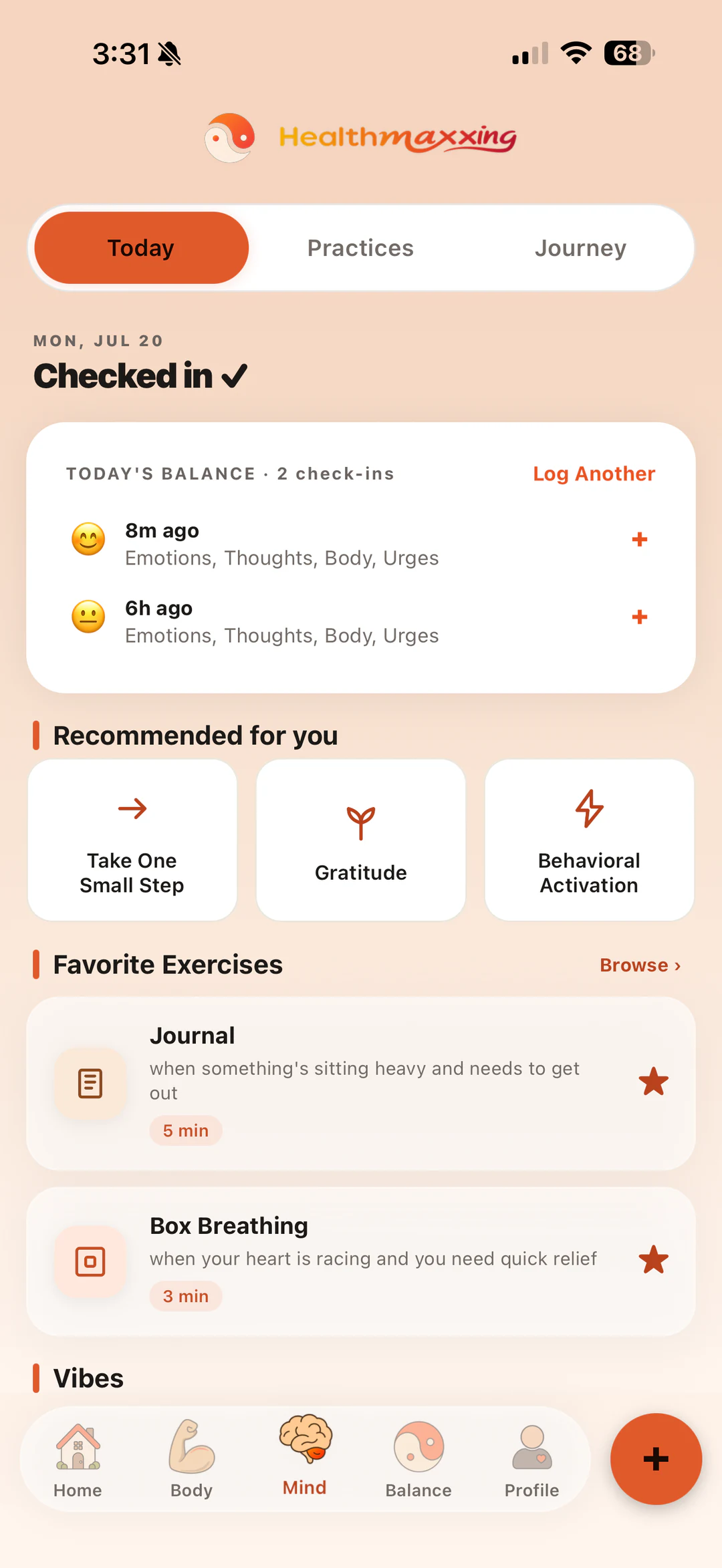Tap the floating plus button
722x1568 pixels.
click(x=656, y=1459)
